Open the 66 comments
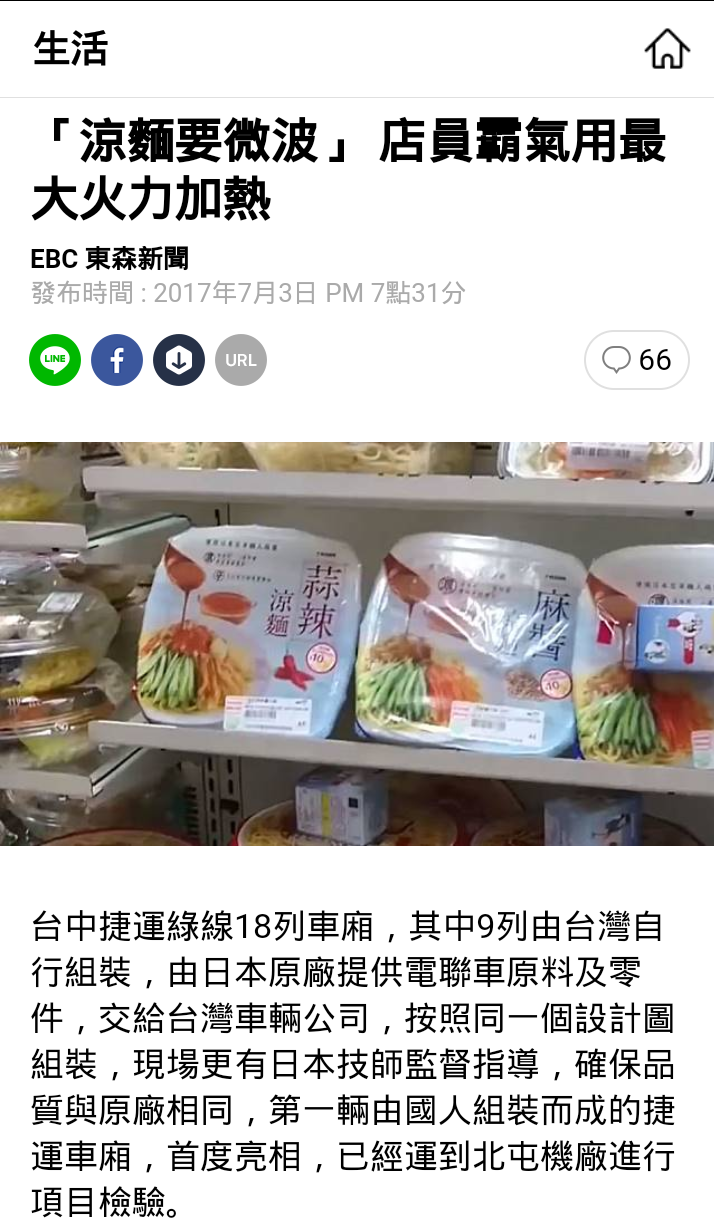This screenshot has width=714, height=1228. coord(637,360)
